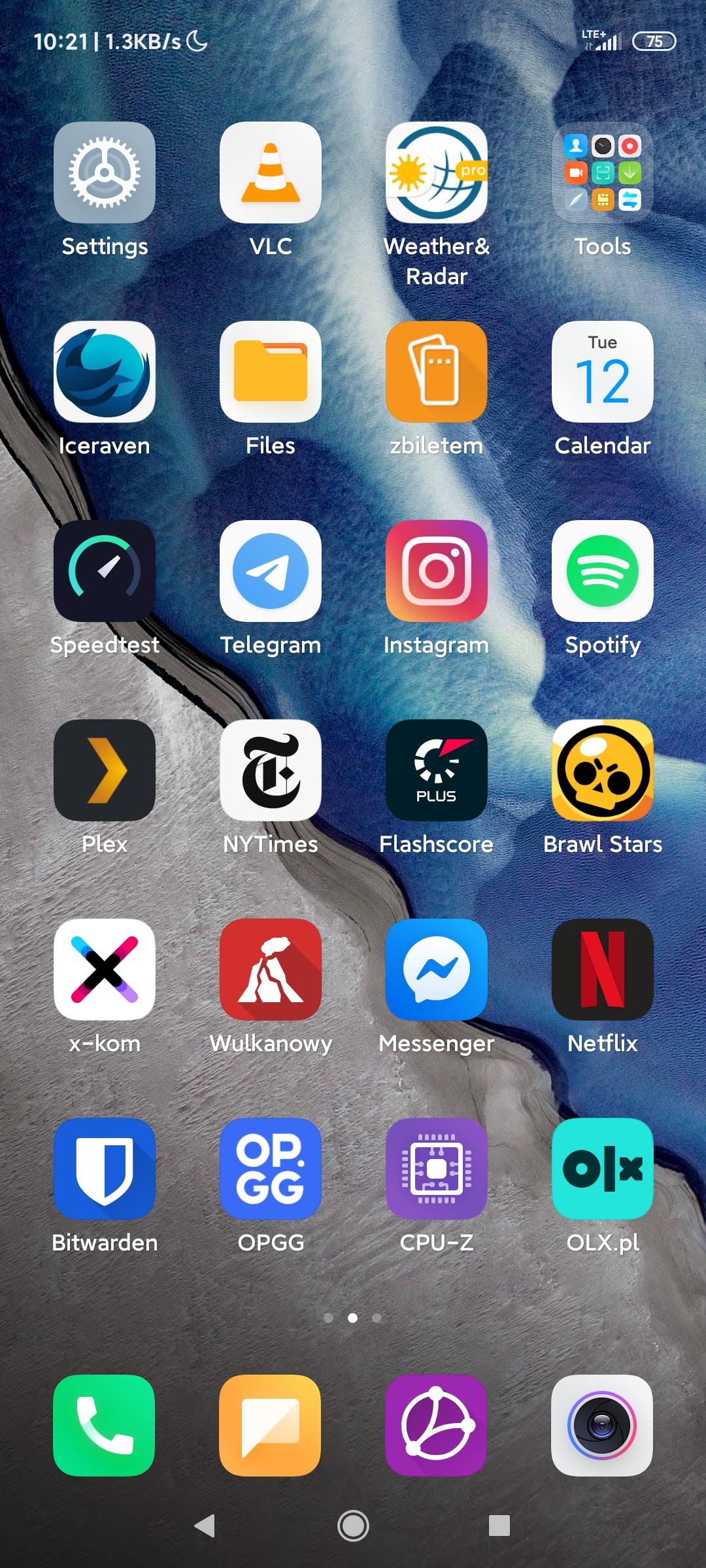
Task: Launch Netflix
Action: (x=603, y=970)
